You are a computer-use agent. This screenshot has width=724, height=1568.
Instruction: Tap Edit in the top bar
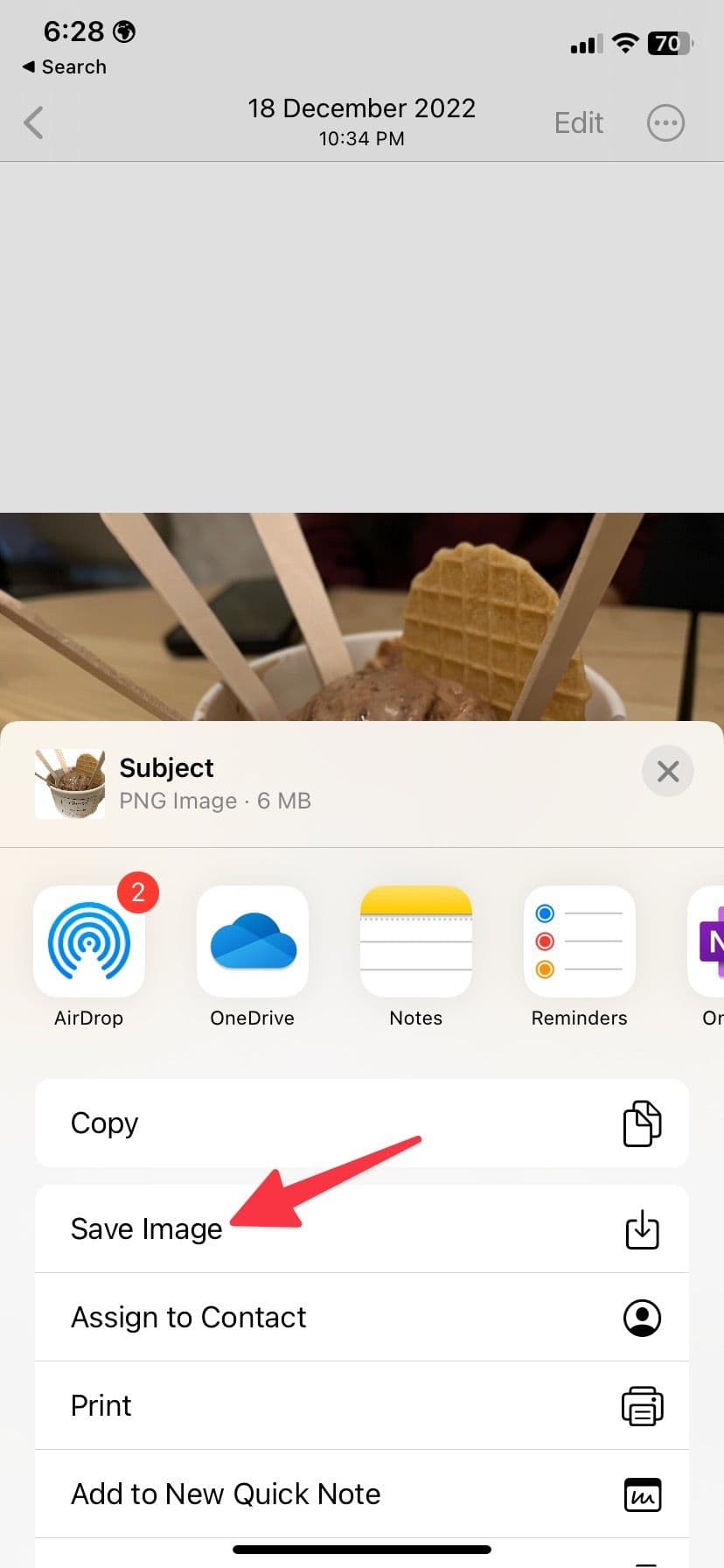coord(578,123)
